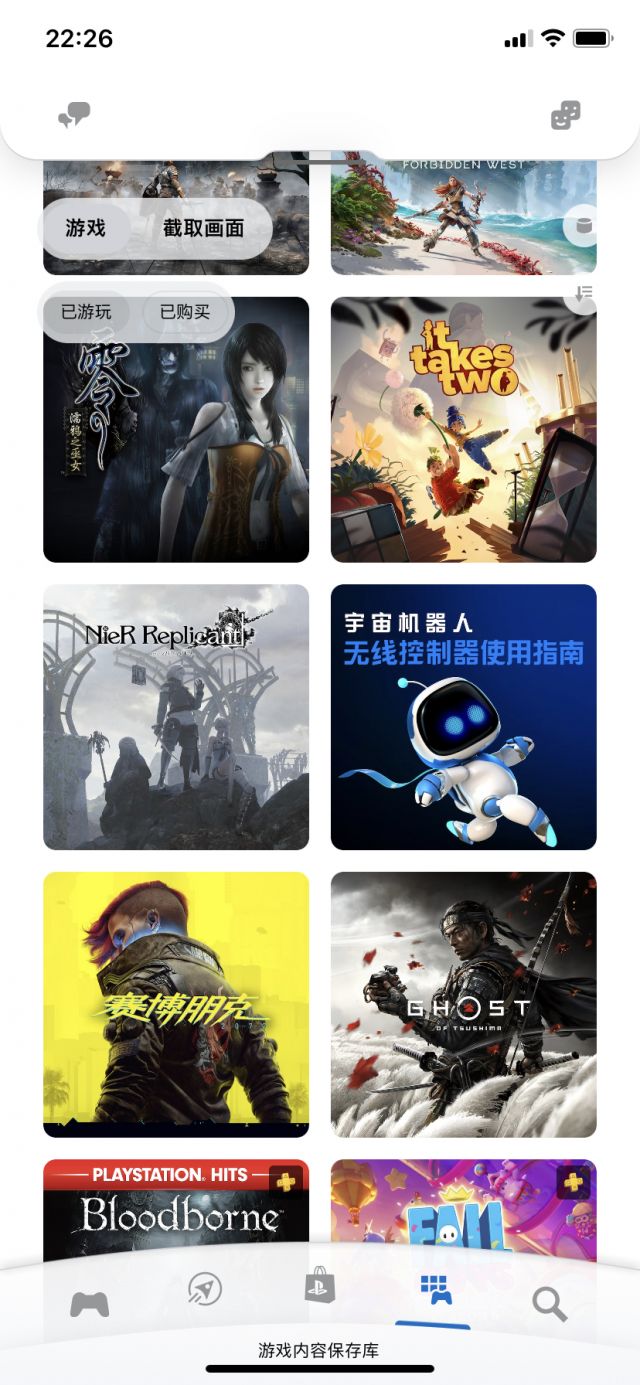This screenshot has width=640, height=1385.
Task: Open the Ghost of Tsushima game tile
Action: pos(463,1004)
